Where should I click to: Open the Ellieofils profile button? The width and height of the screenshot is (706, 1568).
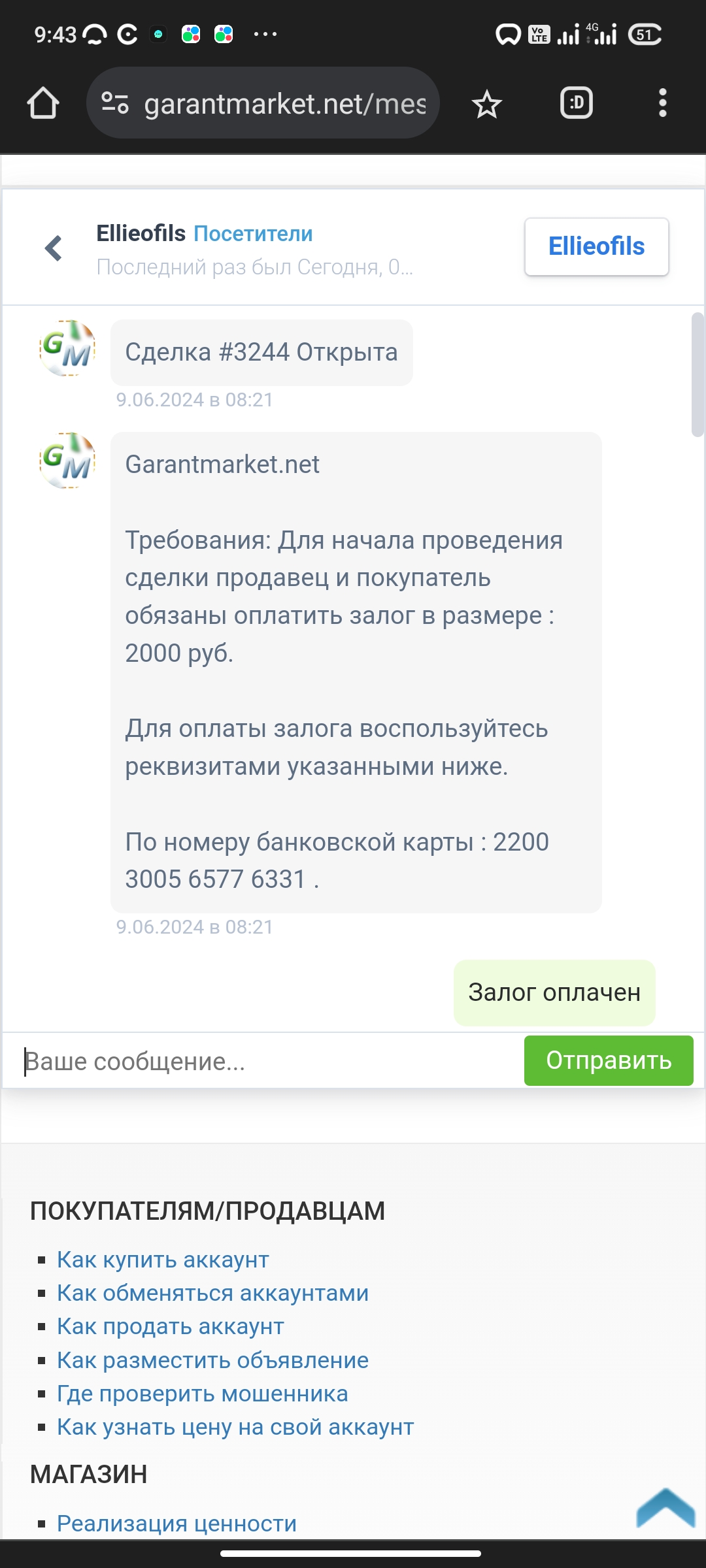coord(596,247)
